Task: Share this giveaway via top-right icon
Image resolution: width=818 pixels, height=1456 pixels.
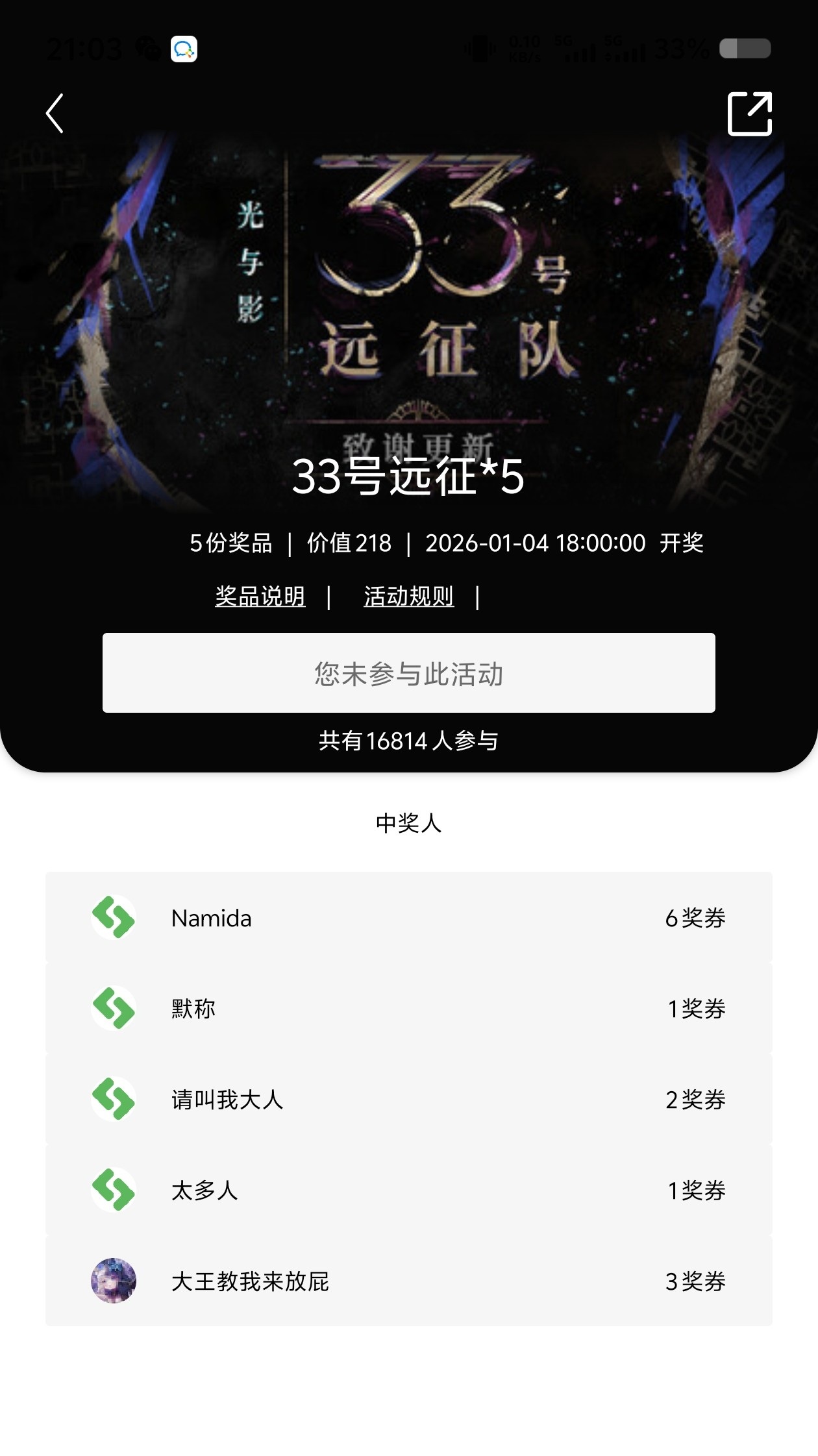Action: pyautogui.click(x=749, y=114)
